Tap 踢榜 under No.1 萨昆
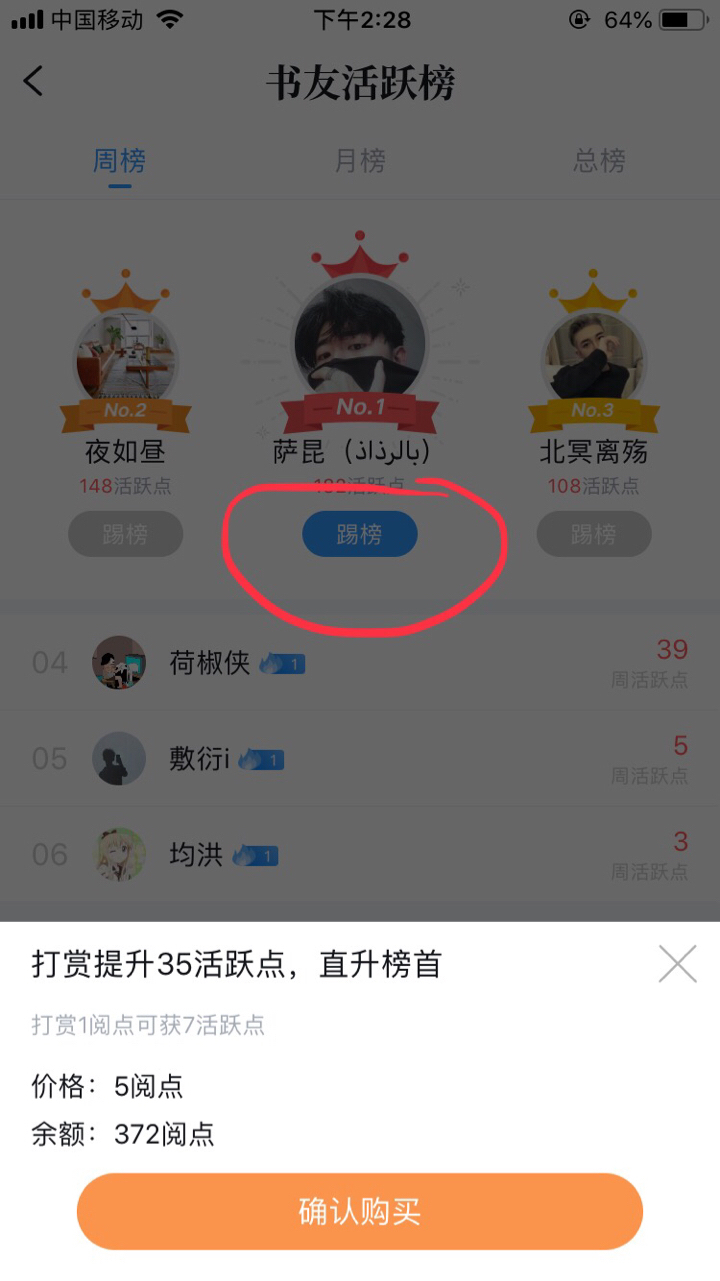The image size is (720, 1281). pos(360,535)
